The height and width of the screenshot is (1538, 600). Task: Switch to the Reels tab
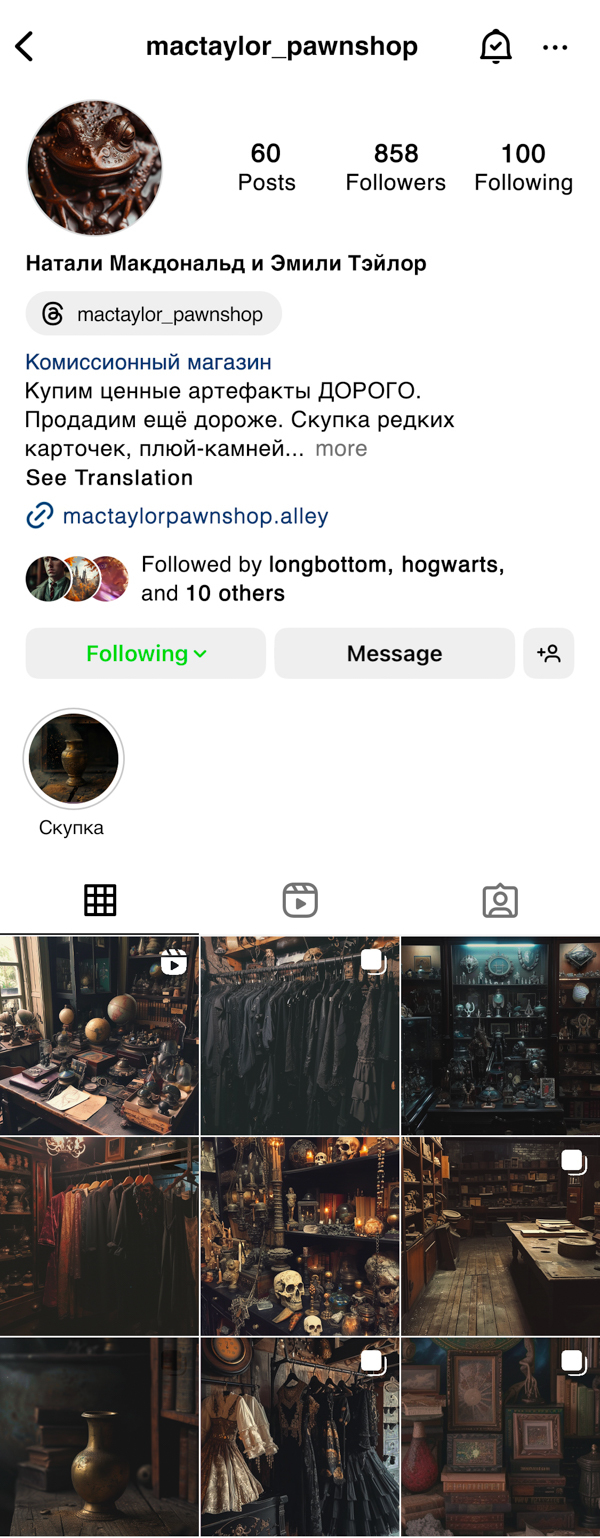coord(300,900)
